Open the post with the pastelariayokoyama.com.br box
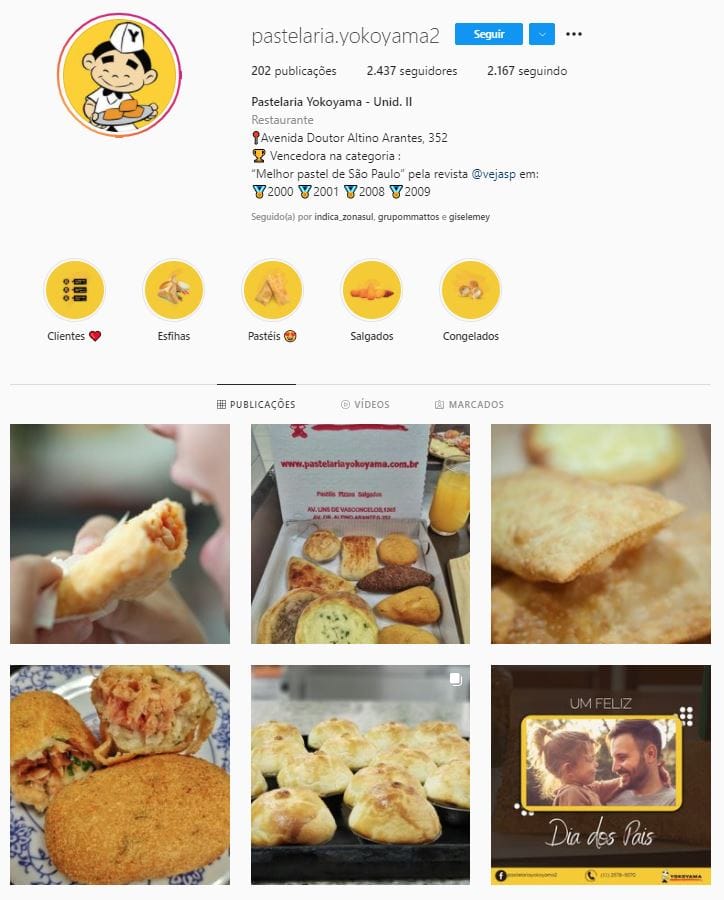724x900 pixels. point(360,534)
